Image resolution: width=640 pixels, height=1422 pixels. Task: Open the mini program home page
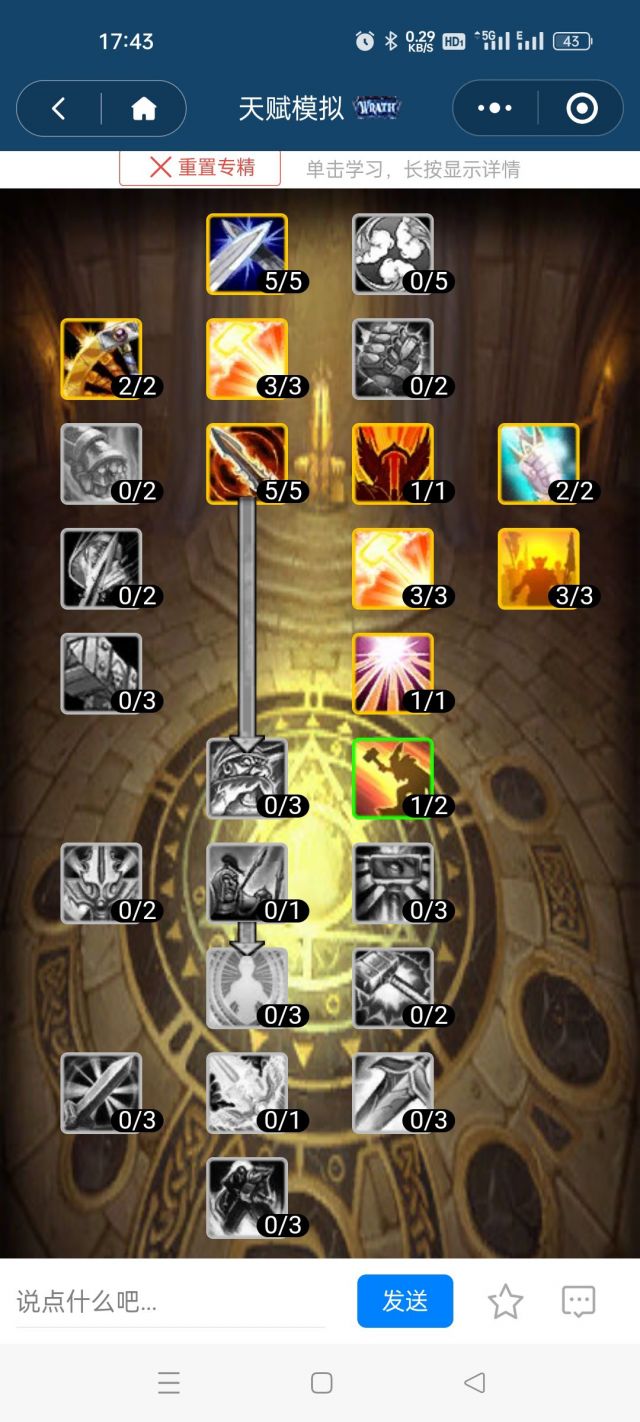[x=144, y=108]
